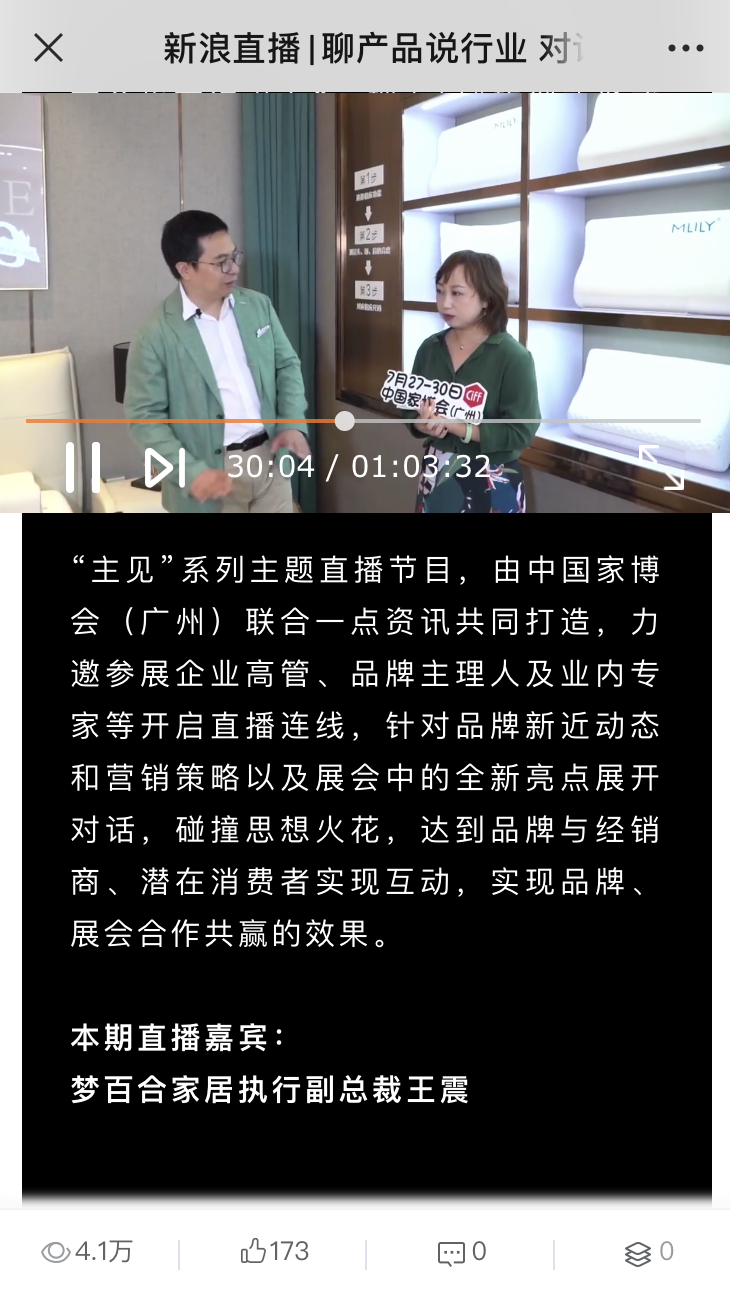Open the three-dot overflow menu
The width and height of the screenshot is (730, 1297).
tap(685, 48)
